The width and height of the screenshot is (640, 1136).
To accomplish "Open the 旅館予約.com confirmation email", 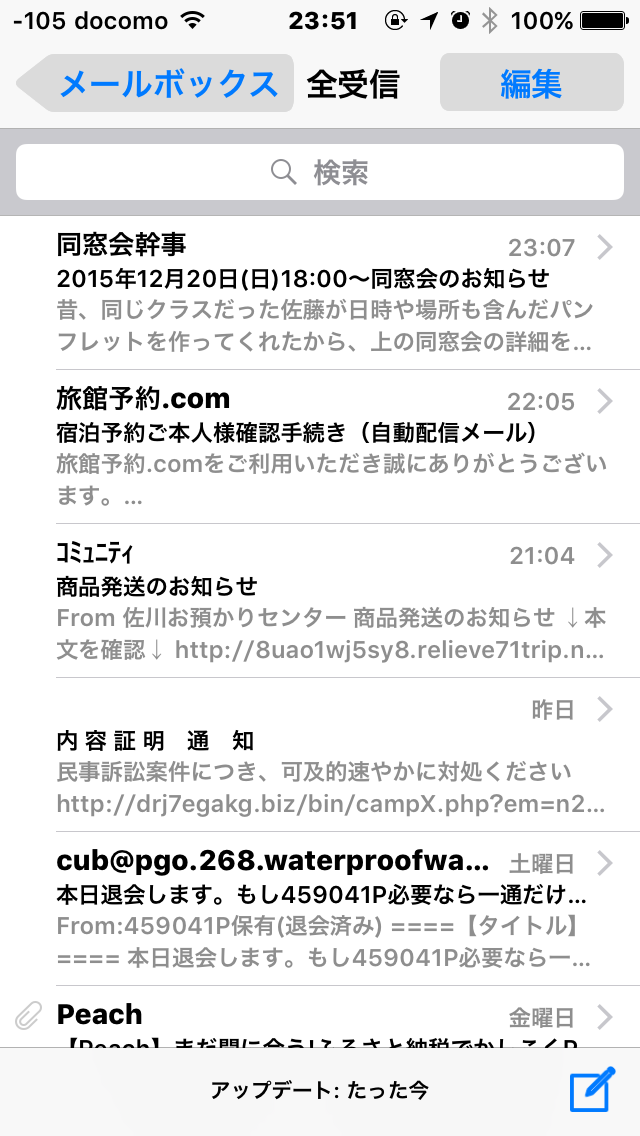I will (320, 446).
